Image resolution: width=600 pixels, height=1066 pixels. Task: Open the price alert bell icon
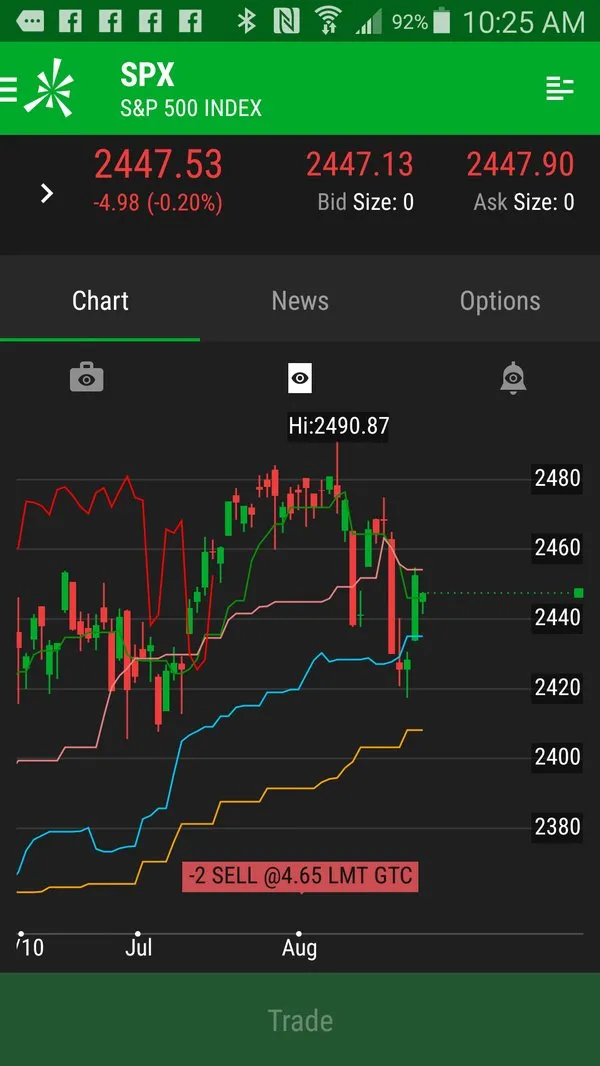click(x=513, y=378)
